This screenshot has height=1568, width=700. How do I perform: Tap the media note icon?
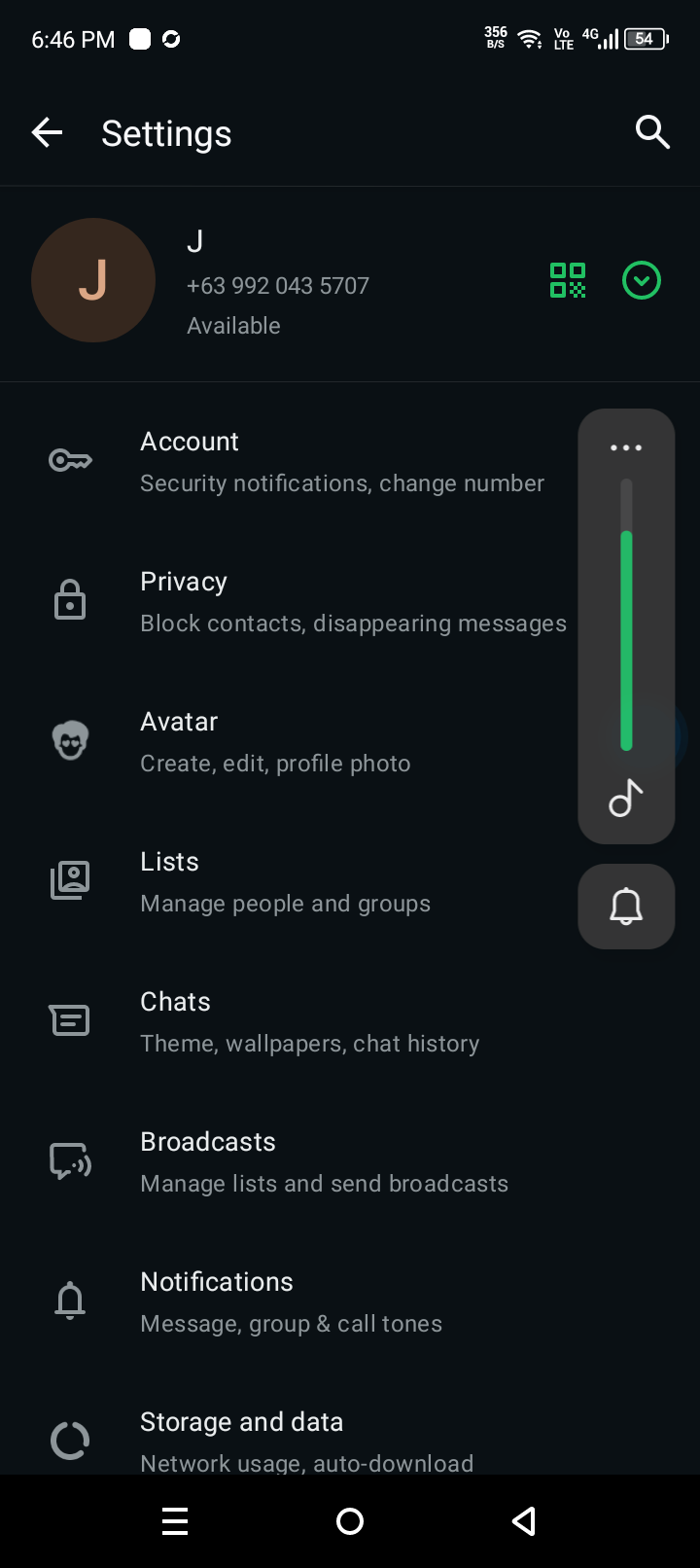click(x=626, y=799)
